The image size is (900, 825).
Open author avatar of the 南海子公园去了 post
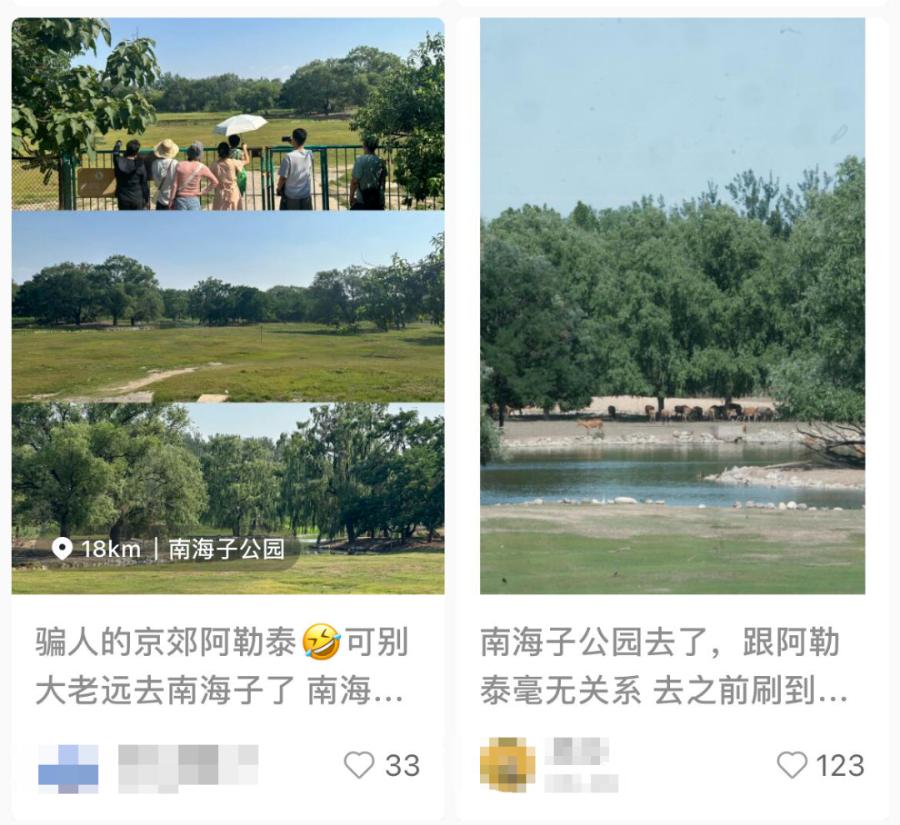[x=507, y=765]
